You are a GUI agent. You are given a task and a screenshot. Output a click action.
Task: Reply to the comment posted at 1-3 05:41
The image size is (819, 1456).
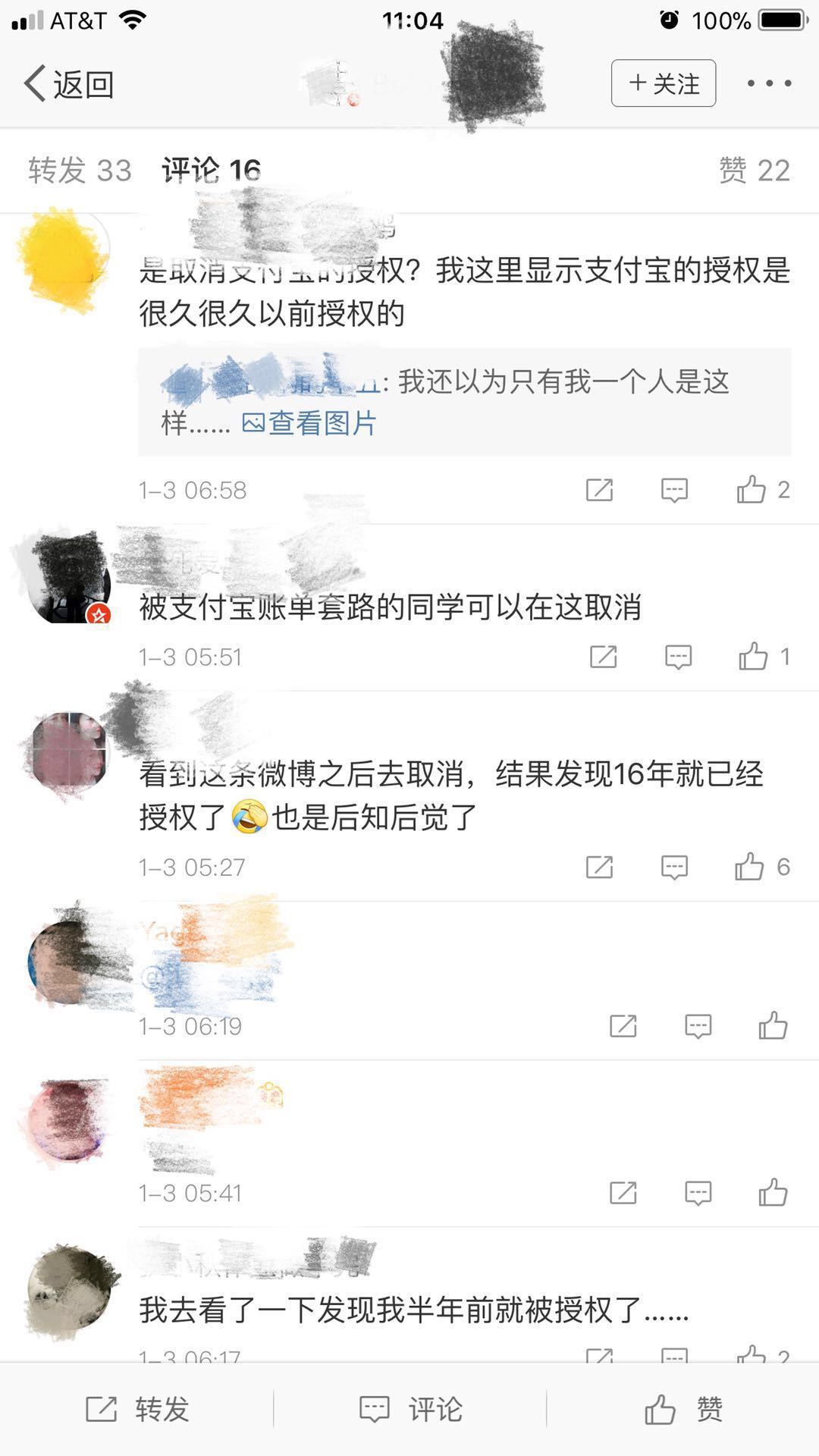pos(698,1193)
